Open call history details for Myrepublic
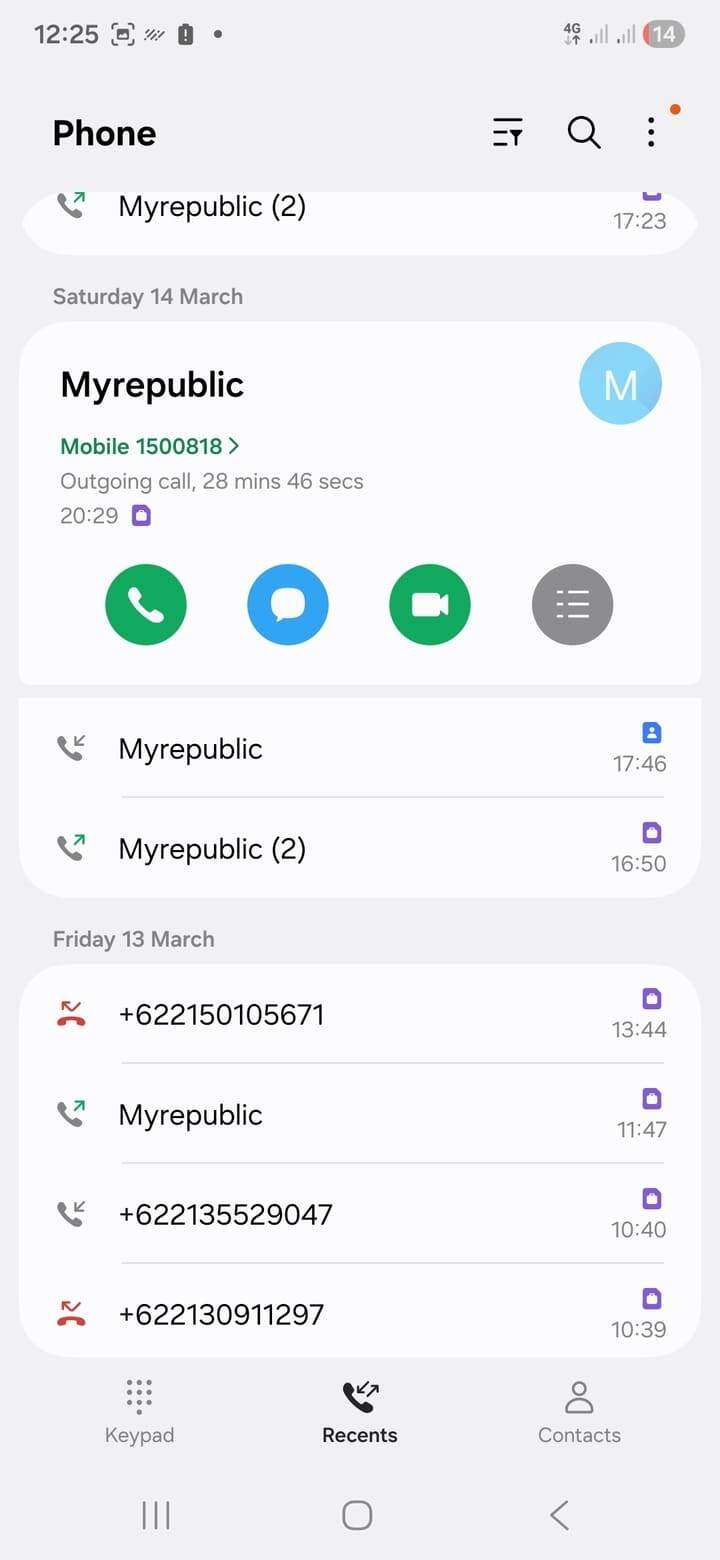 point(572,605)
